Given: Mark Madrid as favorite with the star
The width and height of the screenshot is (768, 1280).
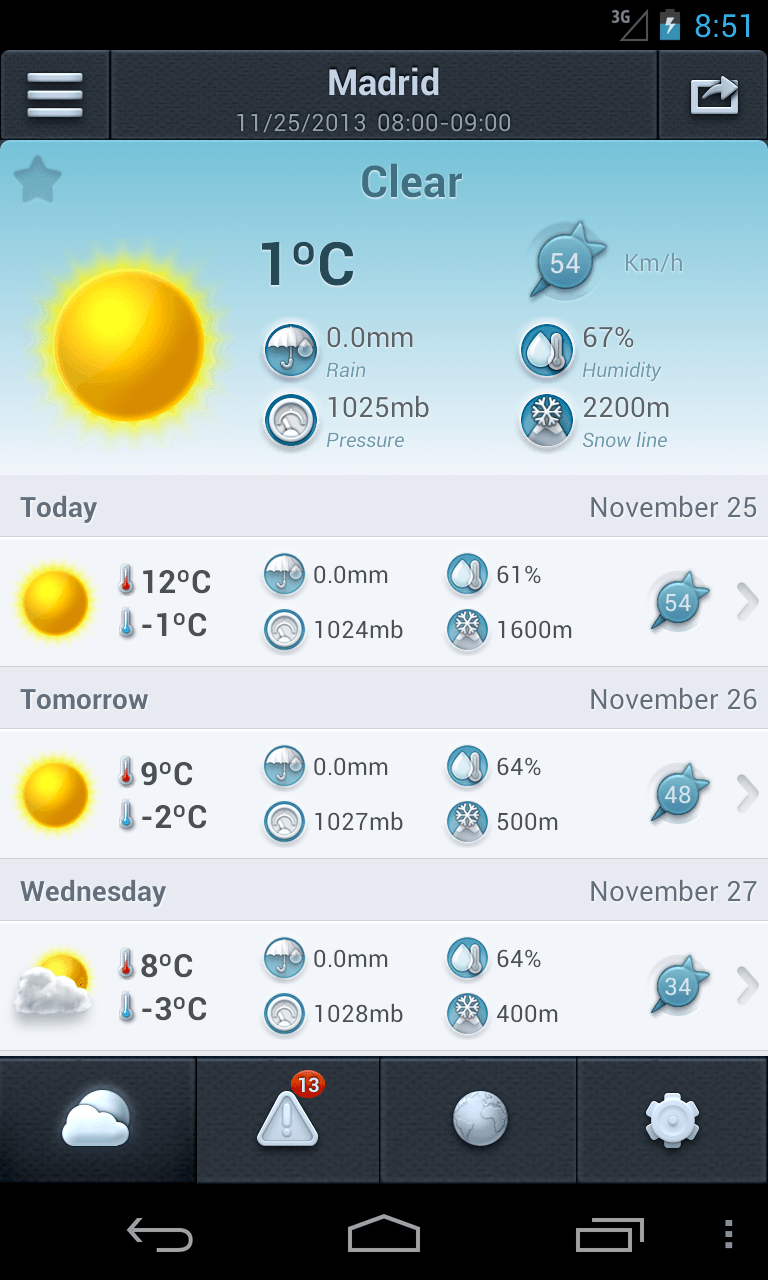Looking at the screenshot, I should click(x=38, y=181).
